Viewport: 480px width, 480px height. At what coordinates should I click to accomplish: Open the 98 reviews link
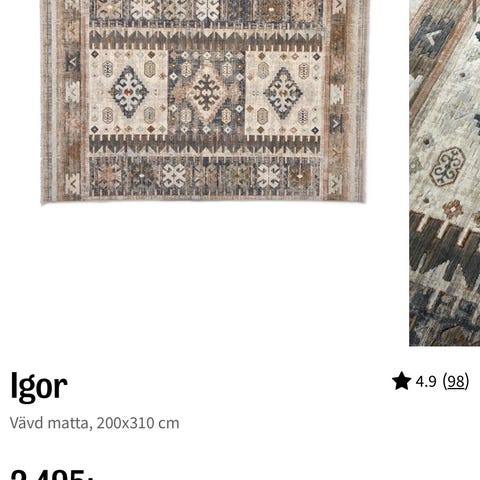pos(456,381)
